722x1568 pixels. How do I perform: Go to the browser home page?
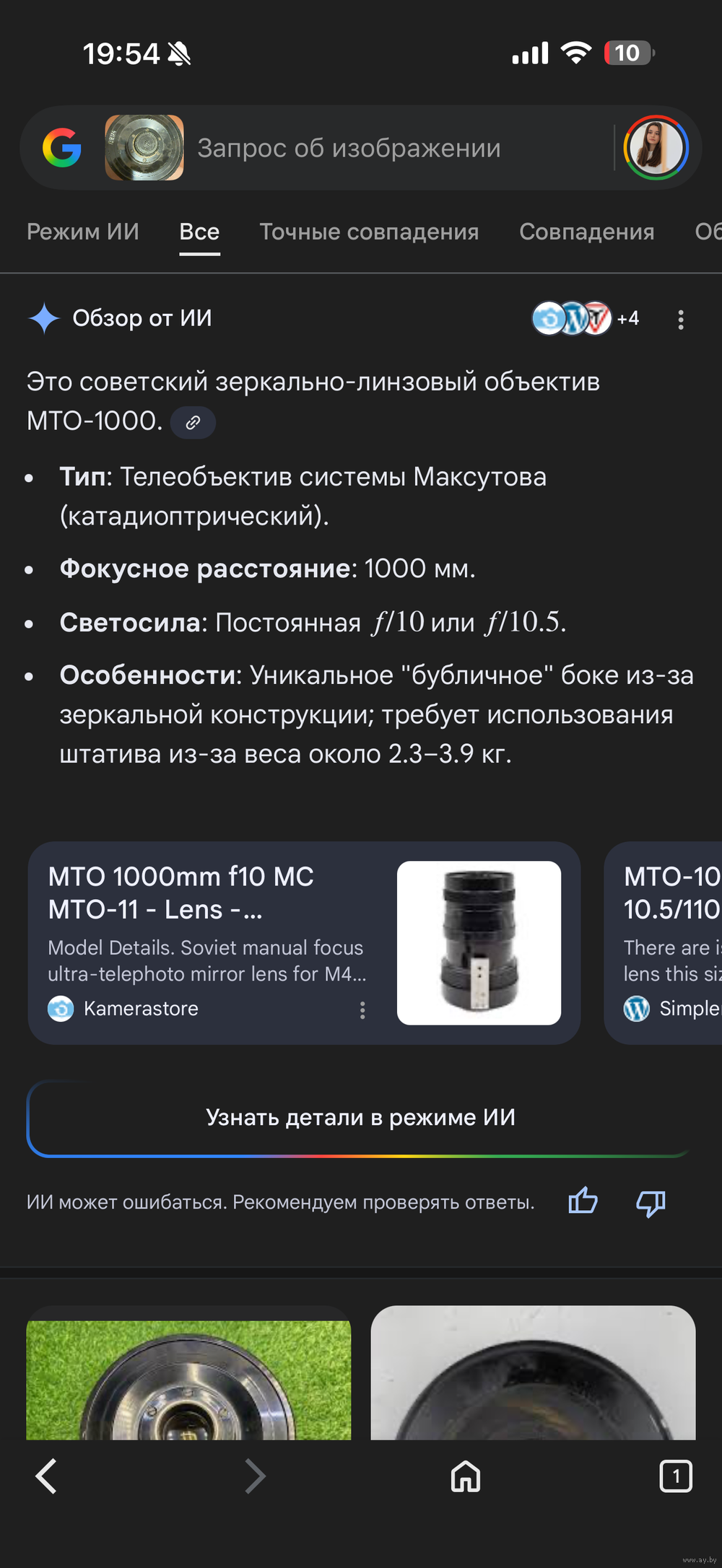click(466, 1476)
